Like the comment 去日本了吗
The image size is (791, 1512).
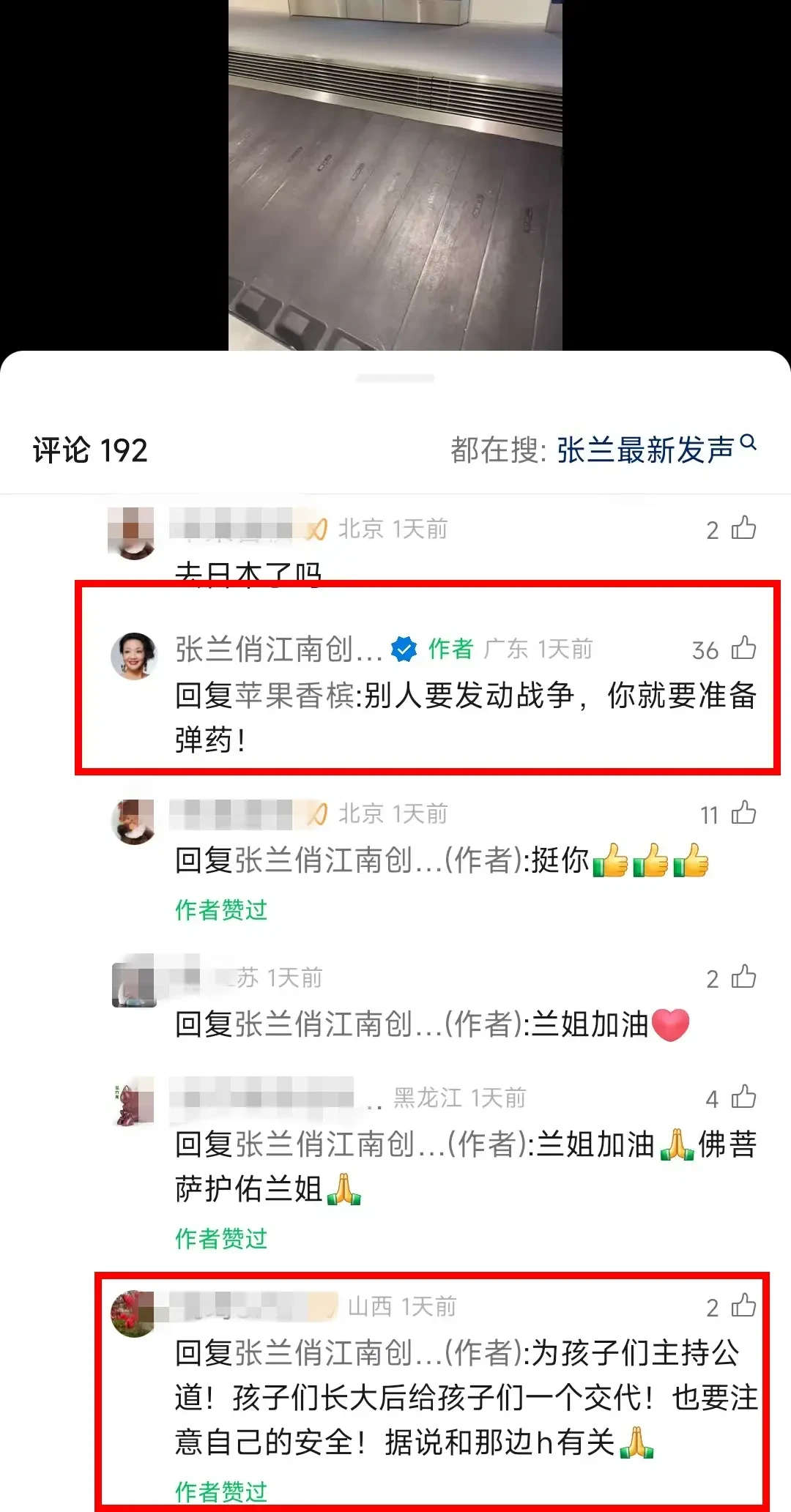(x=743, y=528)
